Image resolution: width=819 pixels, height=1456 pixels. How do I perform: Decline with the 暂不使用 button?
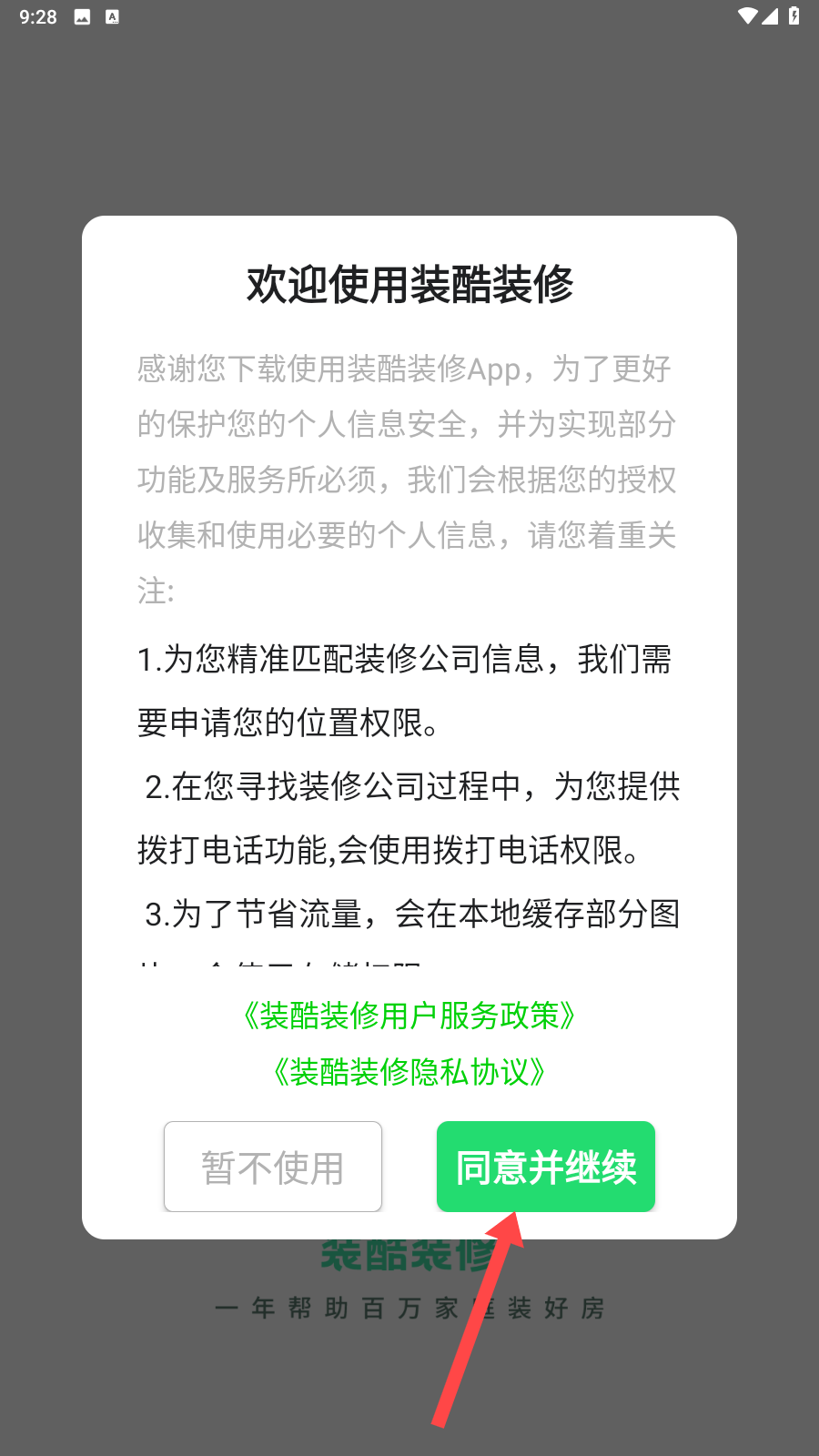point(272,1167)
